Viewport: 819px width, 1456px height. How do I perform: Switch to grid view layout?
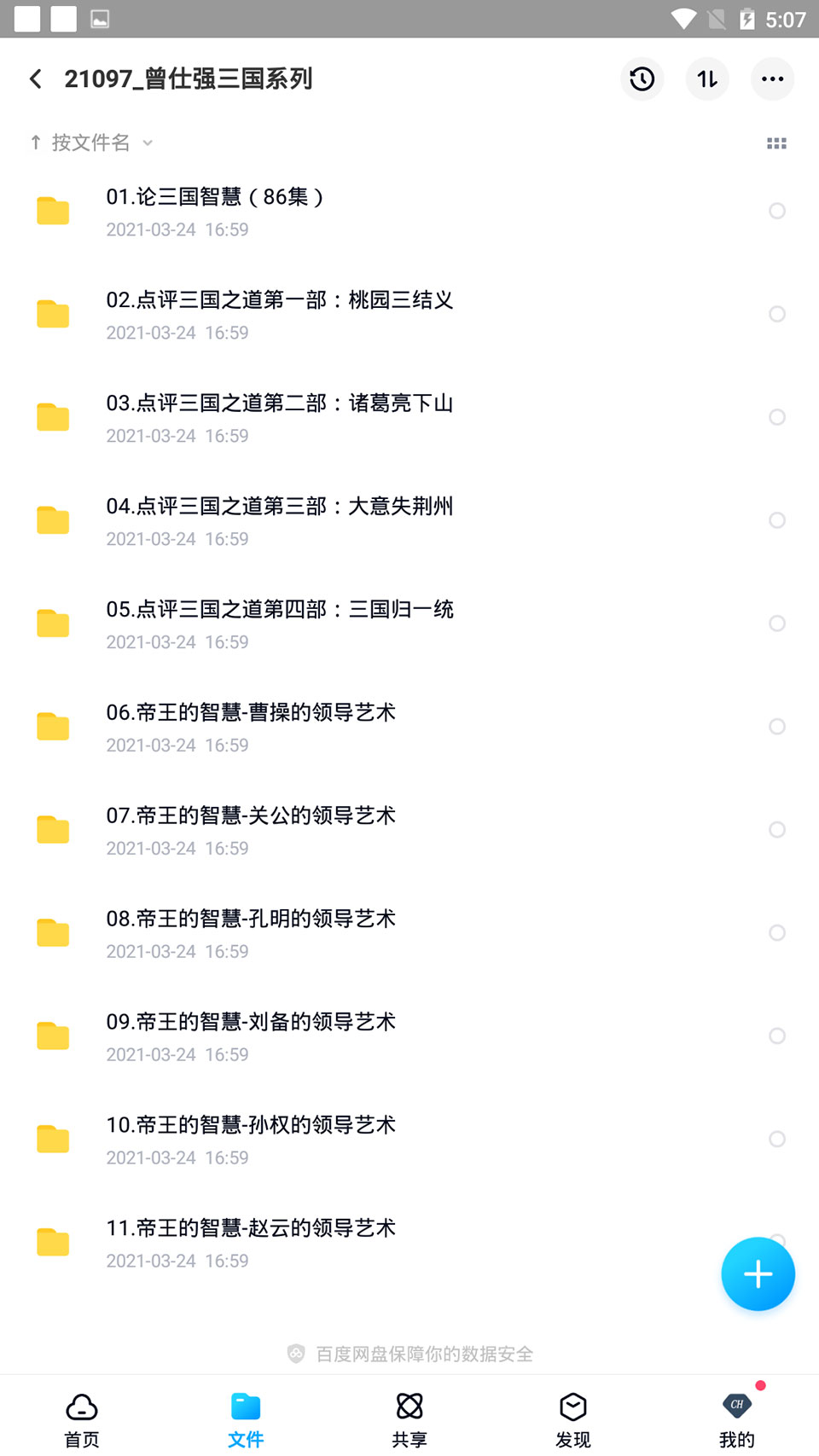pos(776,143)
